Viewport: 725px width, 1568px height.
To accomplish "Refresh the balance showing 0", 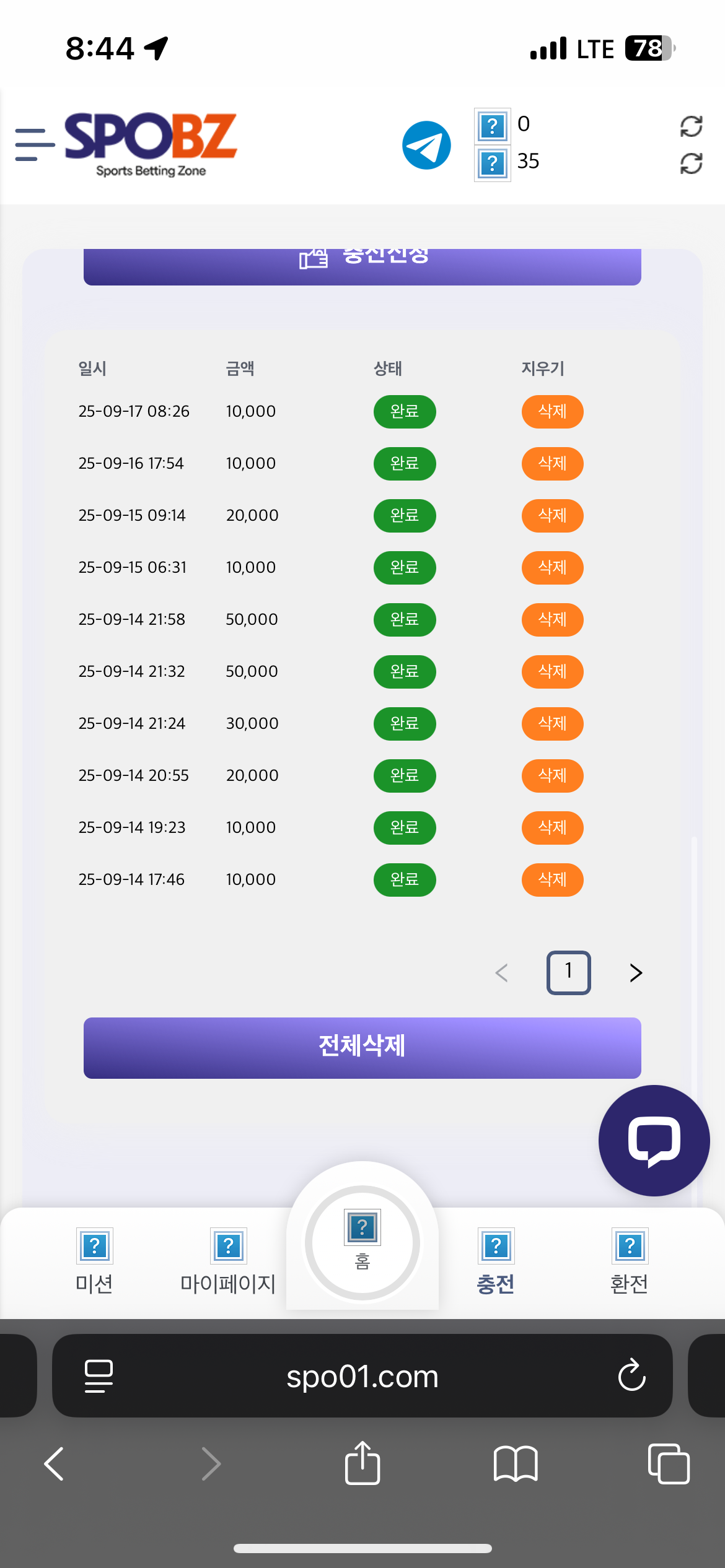I will point(691,126).
